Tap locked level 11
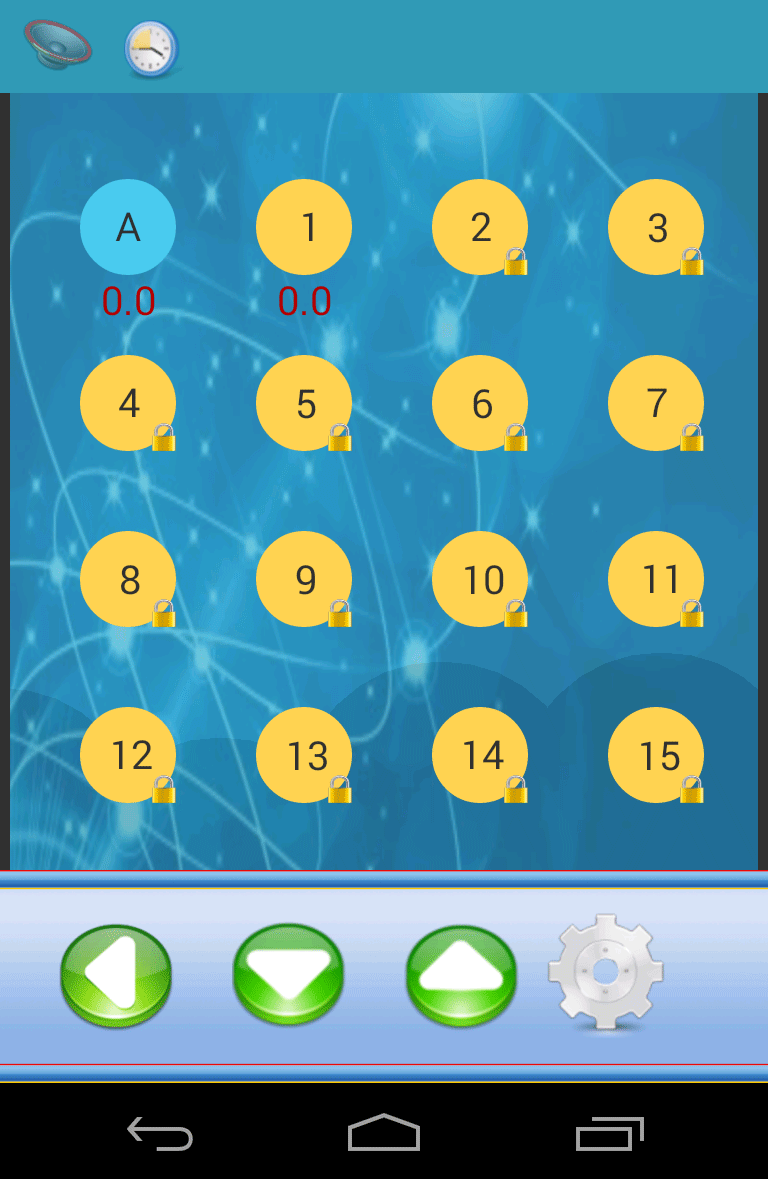The image size is (768, 1179). [656, 579]
